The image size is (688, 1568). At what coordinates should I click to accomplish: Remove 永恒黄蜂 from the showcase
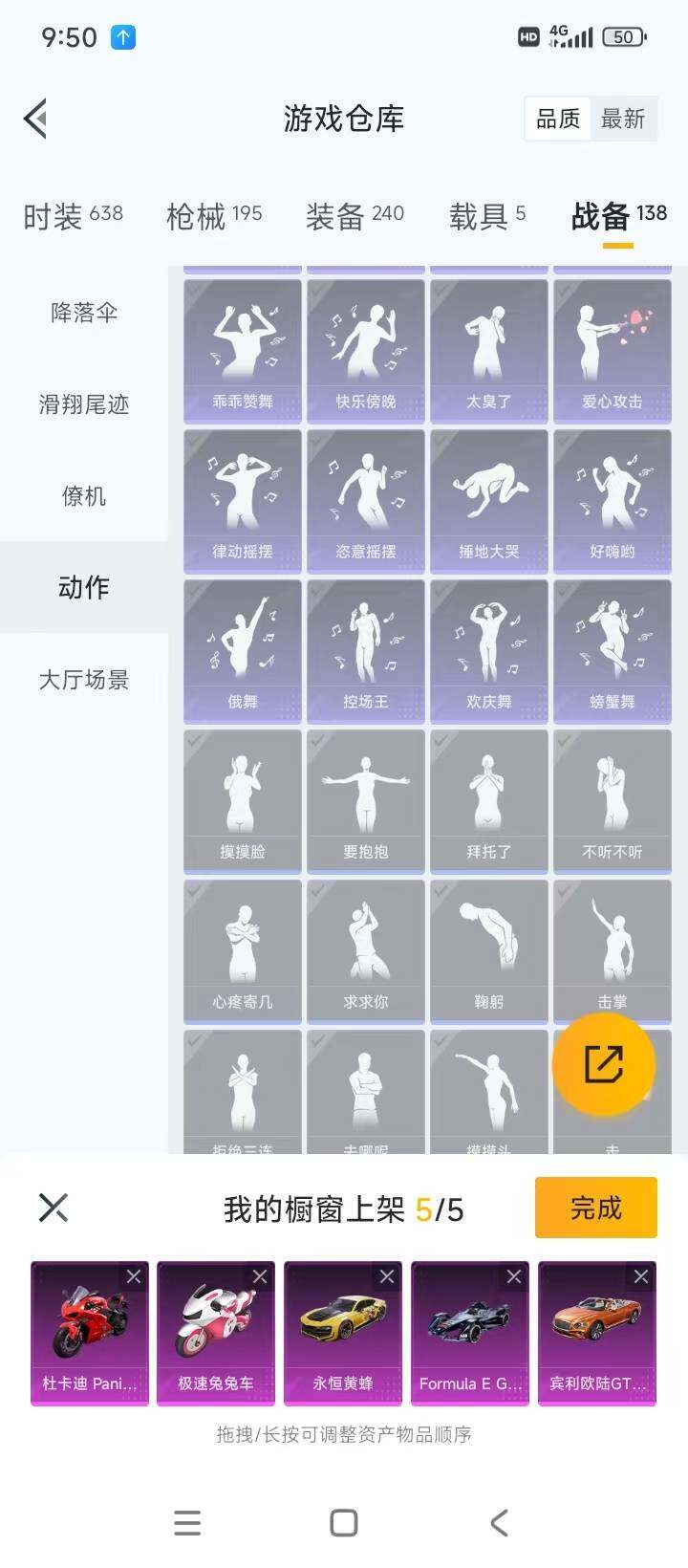(386, 1275)
